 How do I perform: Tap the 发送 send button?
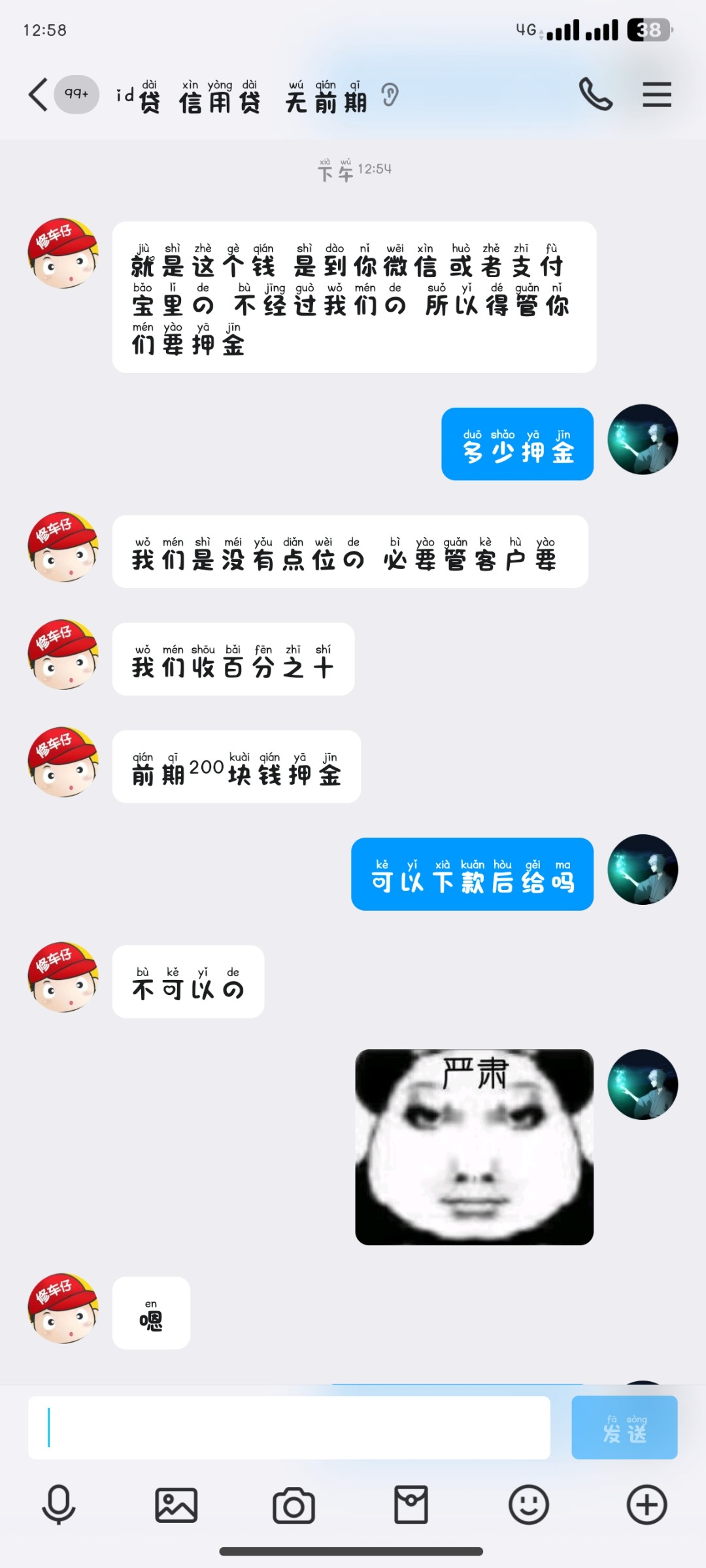[x=624, y=1428]
